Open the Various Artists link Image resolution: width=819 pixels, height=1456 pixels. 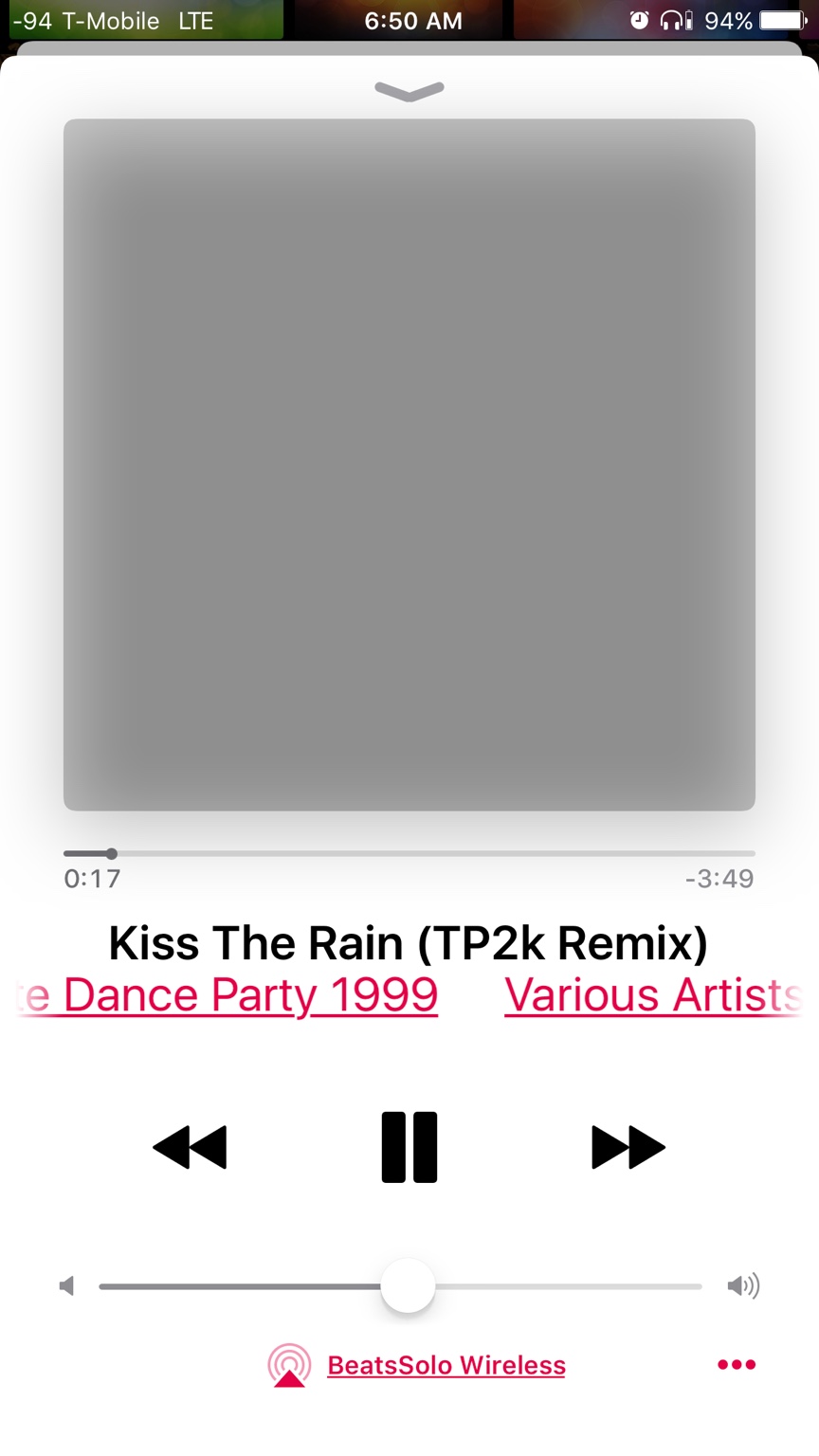click(x=652, y=994)
